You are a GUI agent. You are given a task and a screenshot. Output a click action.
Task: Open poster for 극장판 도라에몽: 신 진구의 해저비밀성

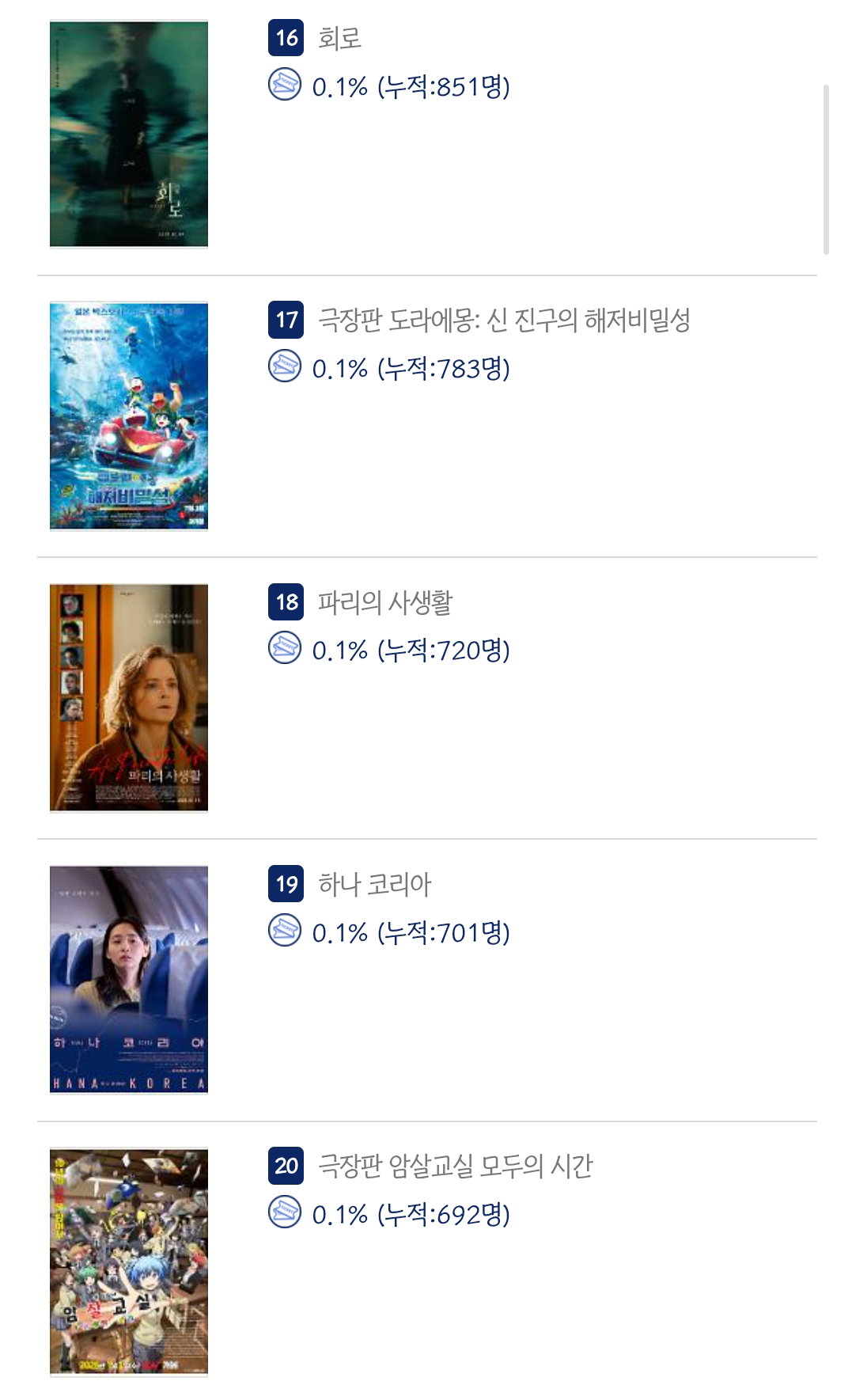coord(129,416)
